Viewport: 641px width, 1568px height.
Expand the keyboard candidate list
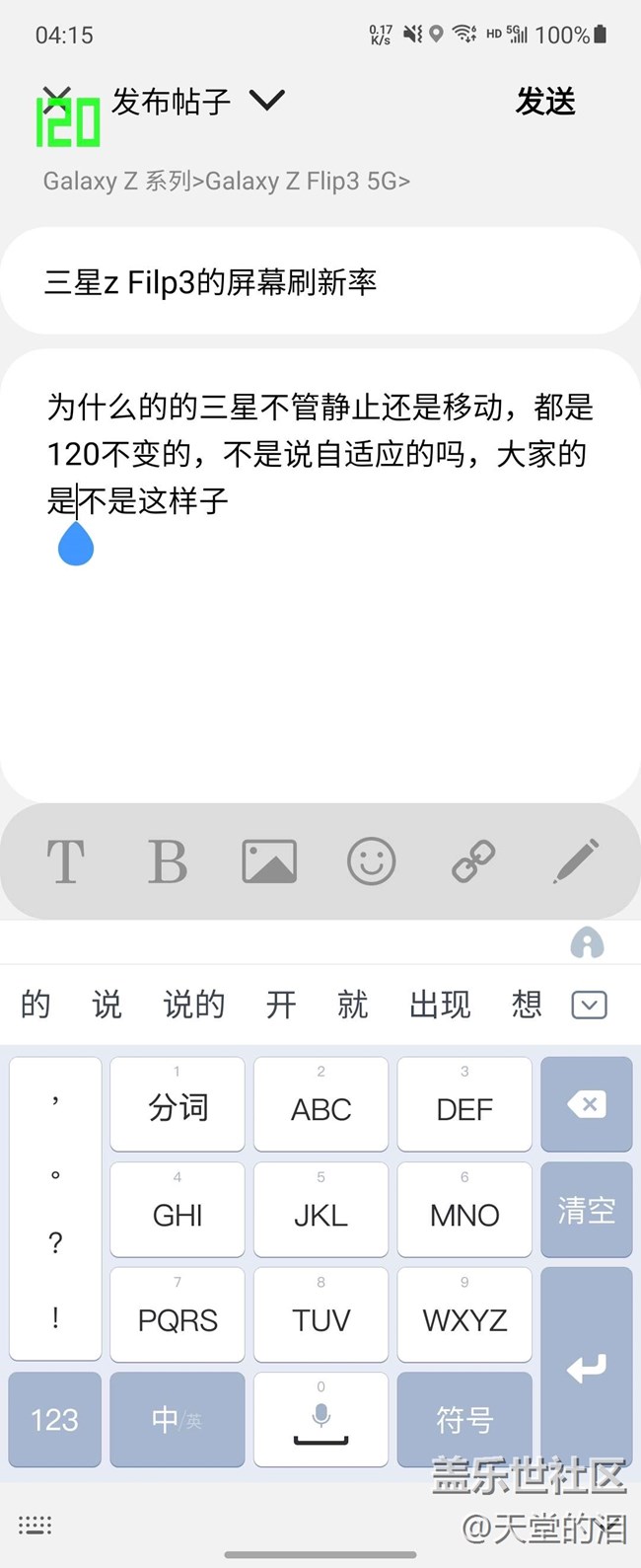pyautogui.click(x=589, y=1005)
